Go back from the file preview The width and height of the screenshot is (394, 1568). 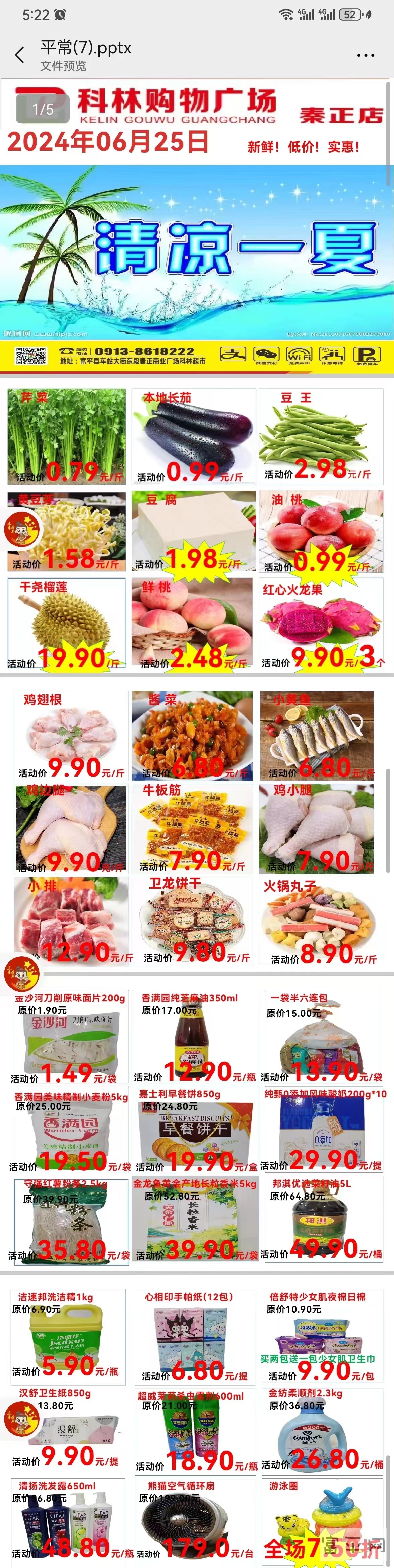coord(19,55)
